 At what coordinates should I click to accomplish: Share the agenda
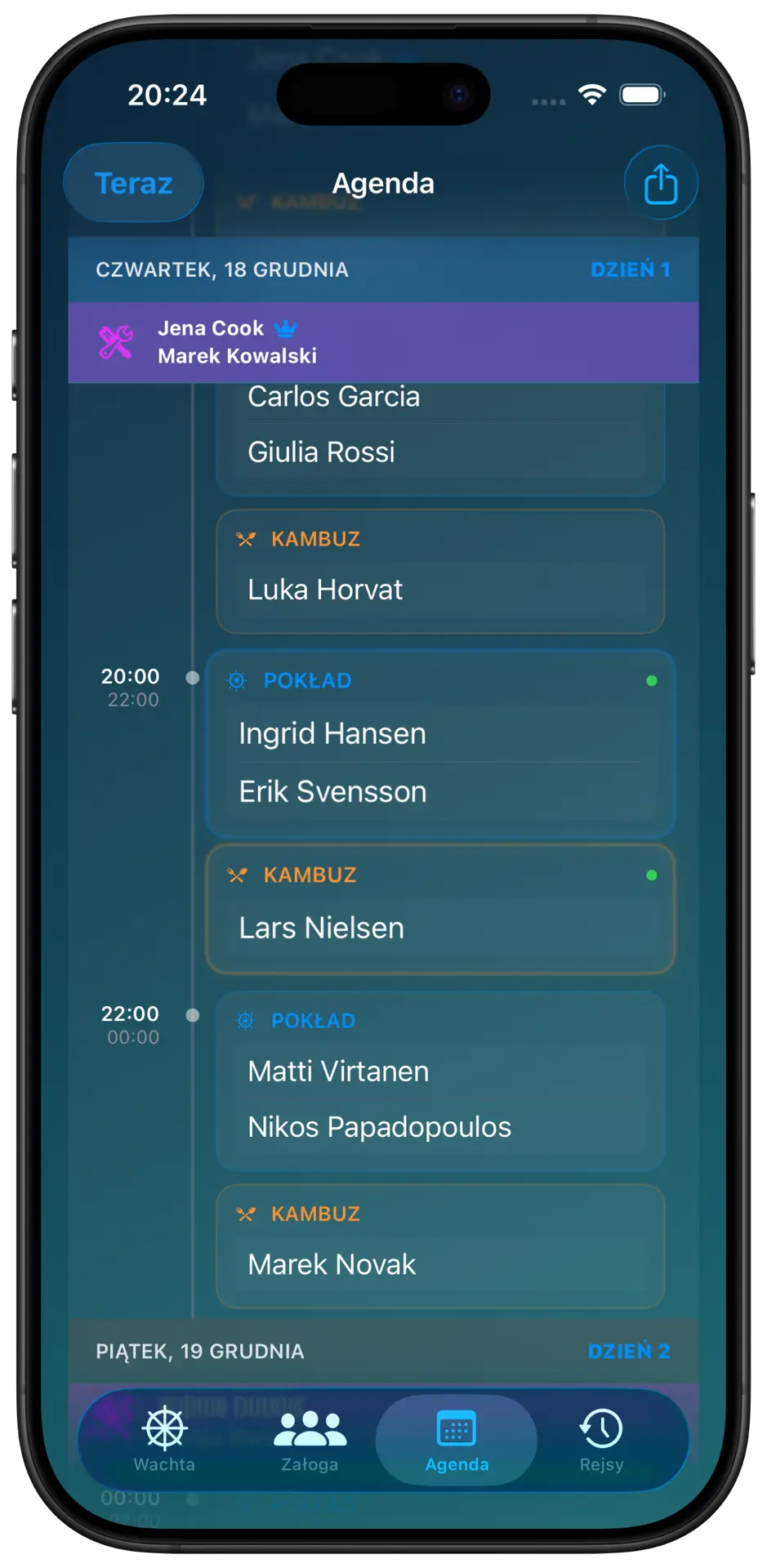point(660,183)
